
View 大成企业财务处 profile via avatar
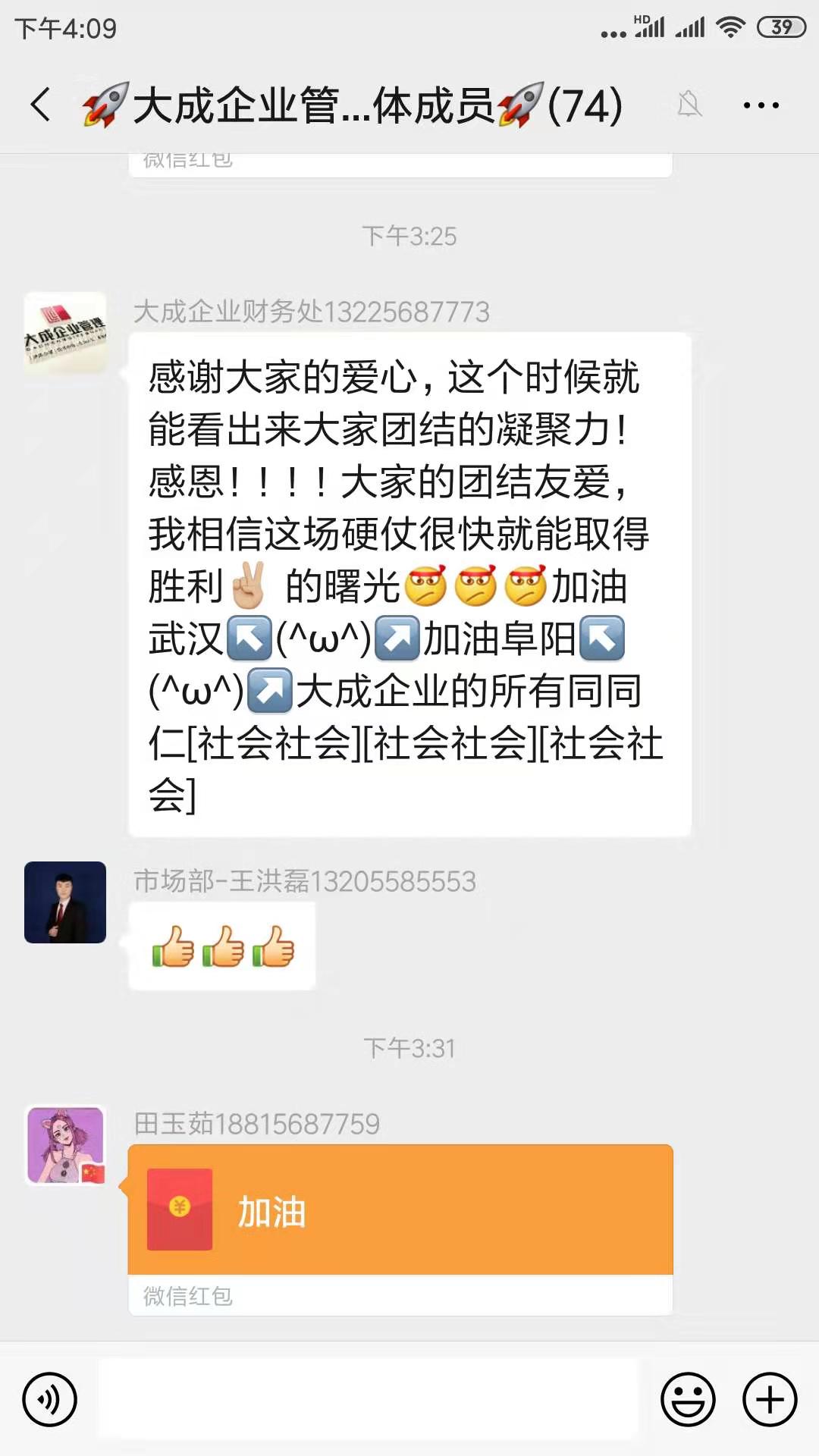[x=65, y=332]
